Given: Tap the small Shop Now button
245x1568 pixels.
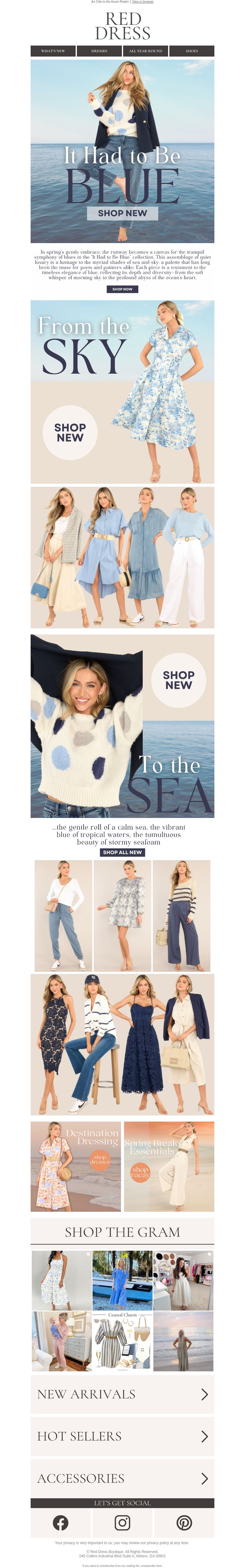Looking at the screenshot, I should click(x=123, y=289).
